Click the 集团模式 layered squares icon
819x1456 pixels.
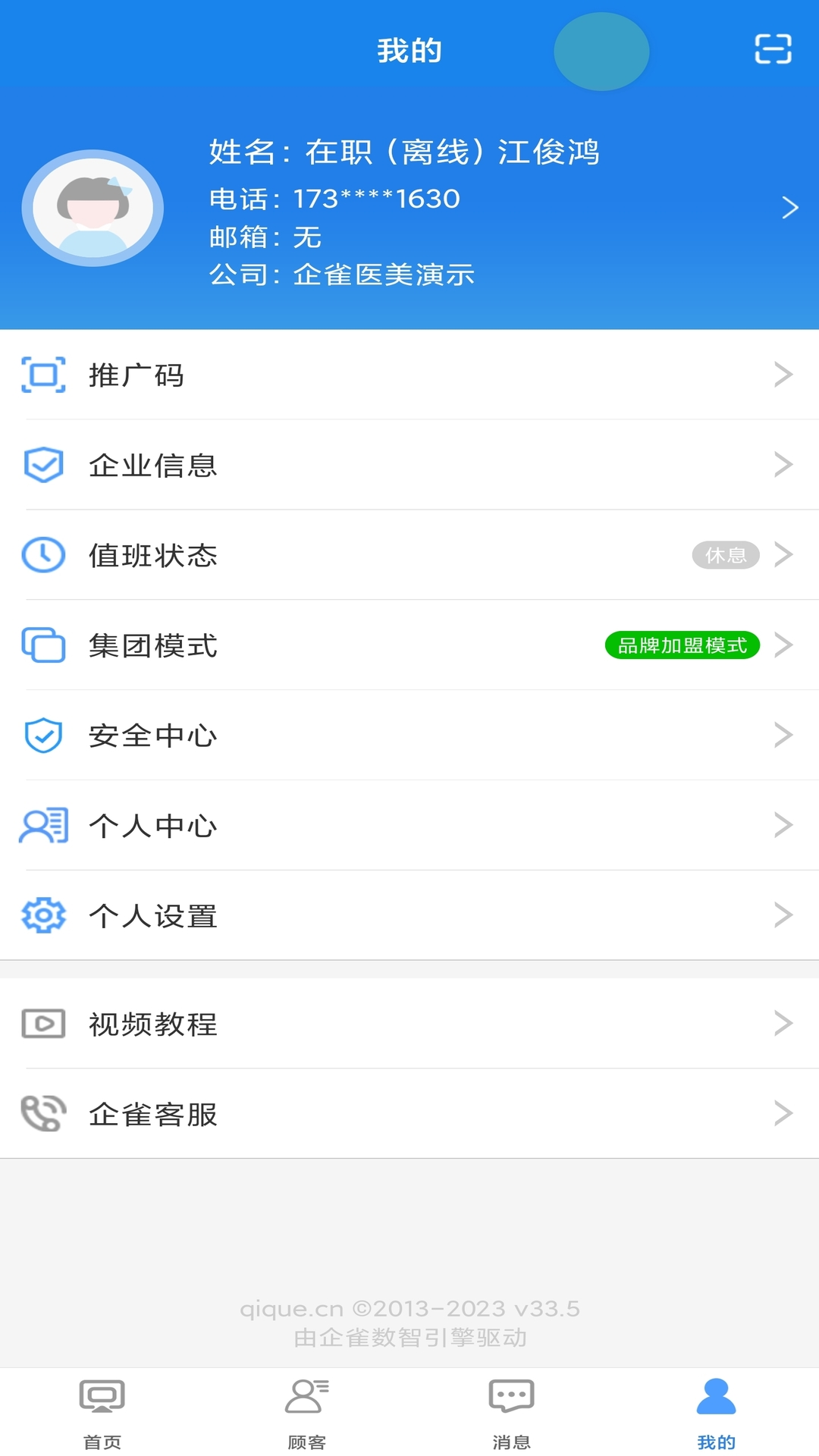pyautogui.click(x=43, y=645)
